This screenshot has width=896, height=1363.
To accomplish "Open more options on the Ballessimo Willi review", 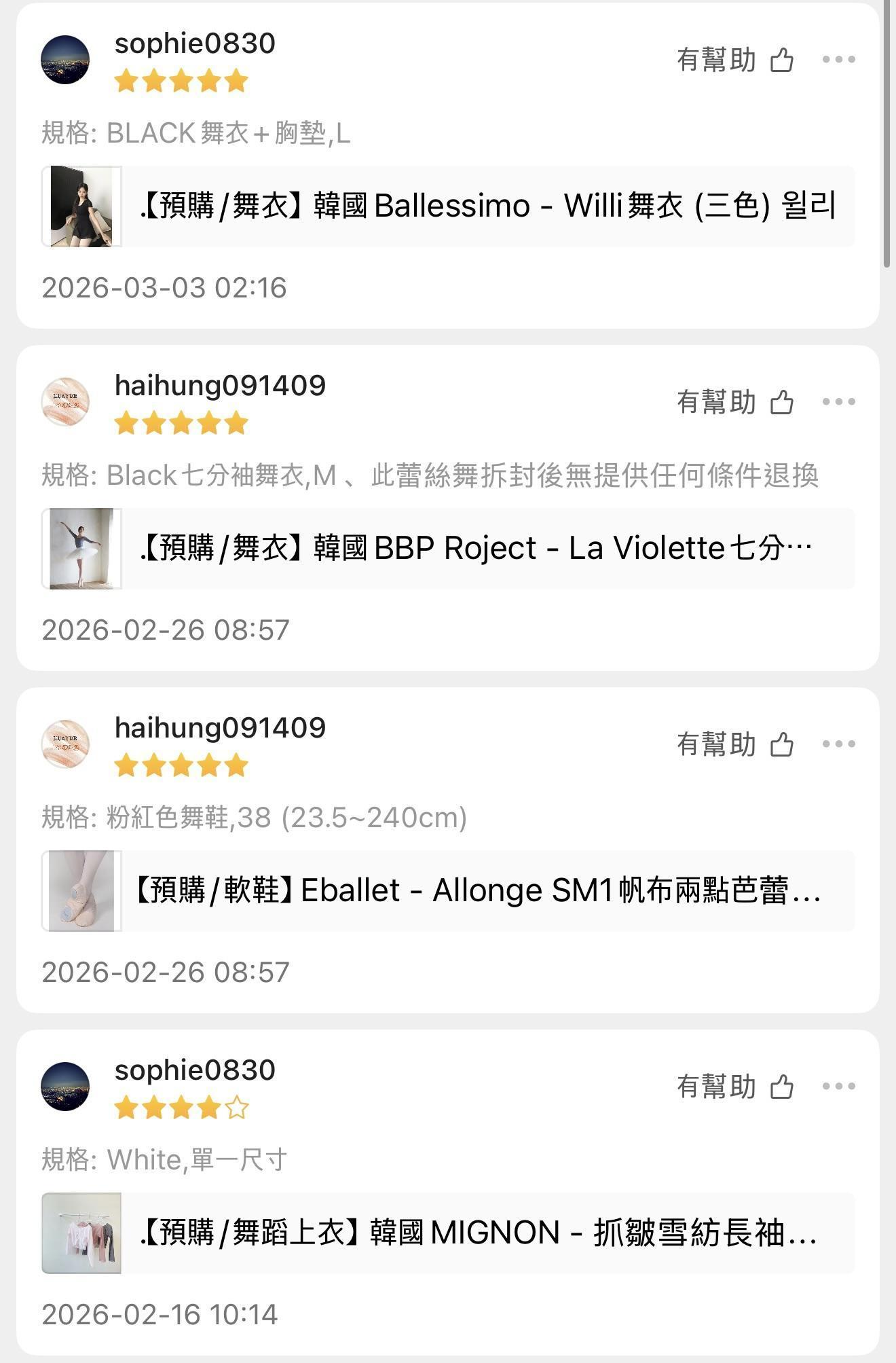I will point(838,60).
